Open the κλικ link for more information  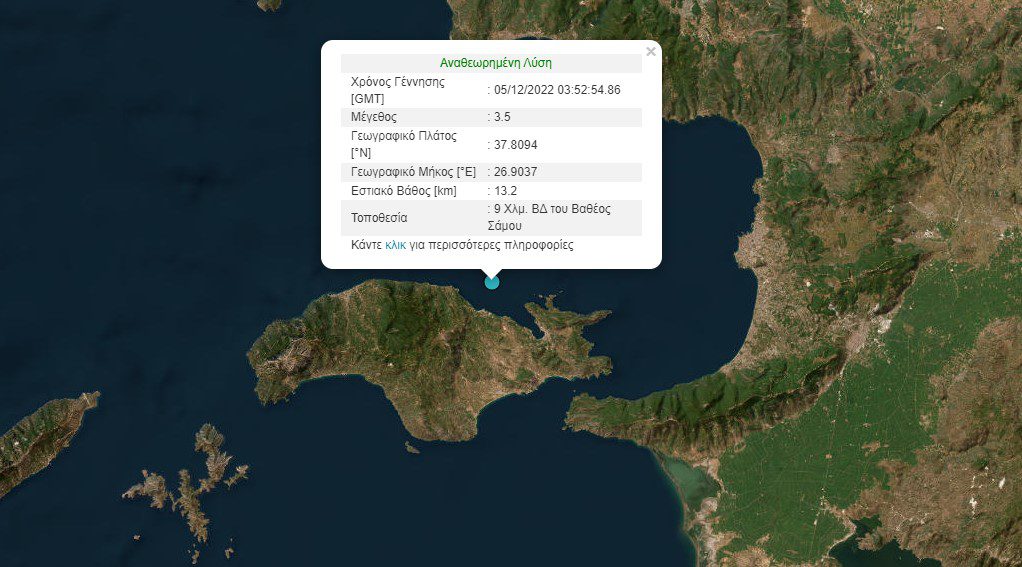coord(395,245)
